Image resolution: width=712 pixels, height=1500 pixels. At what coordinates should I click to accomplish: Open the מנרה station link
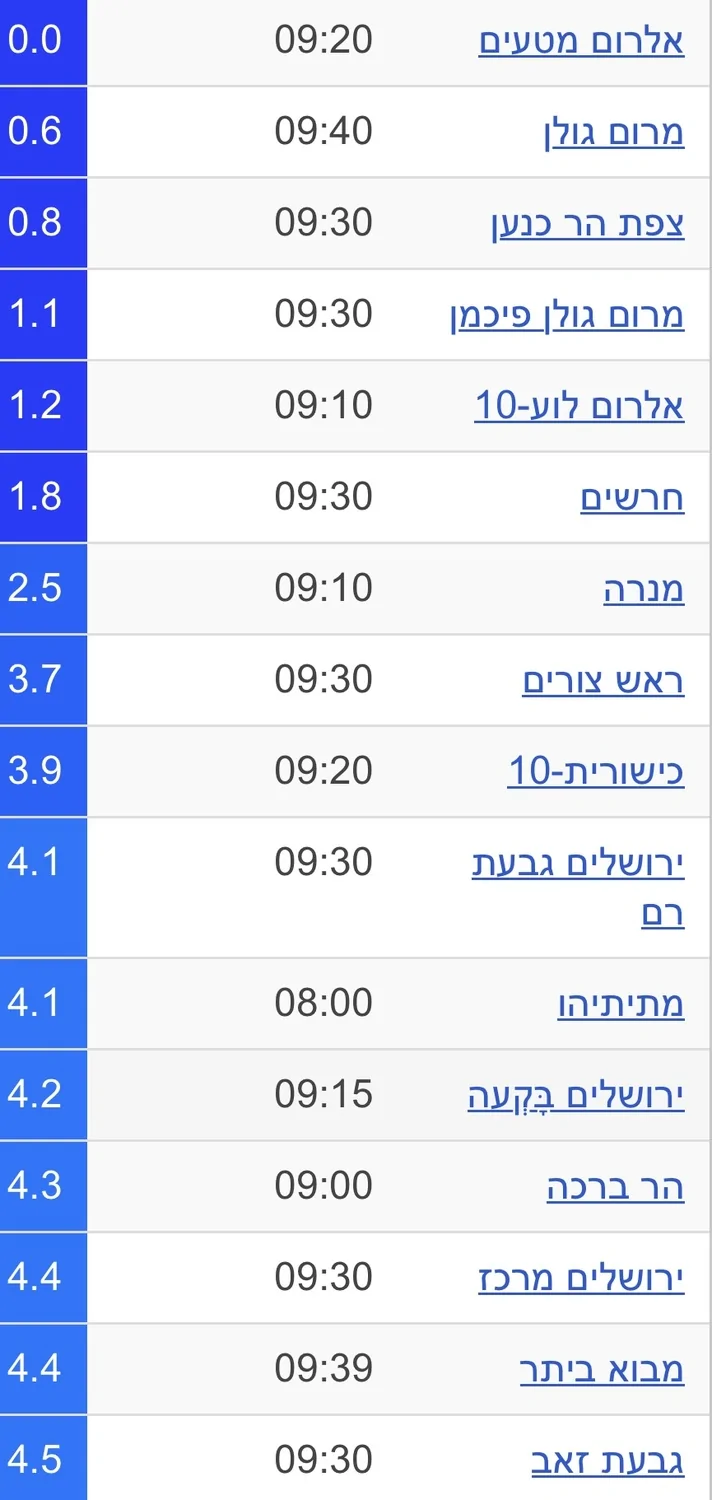644,589
